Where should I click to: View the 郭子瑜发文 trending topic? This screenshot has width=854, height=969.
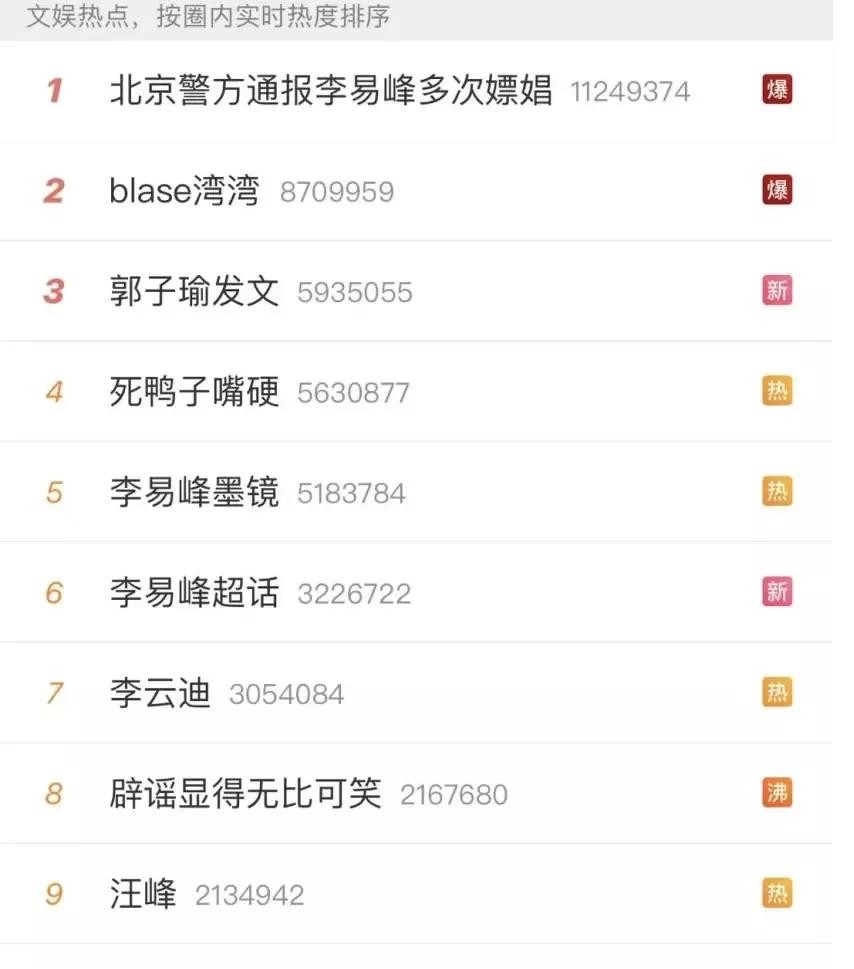194,292
